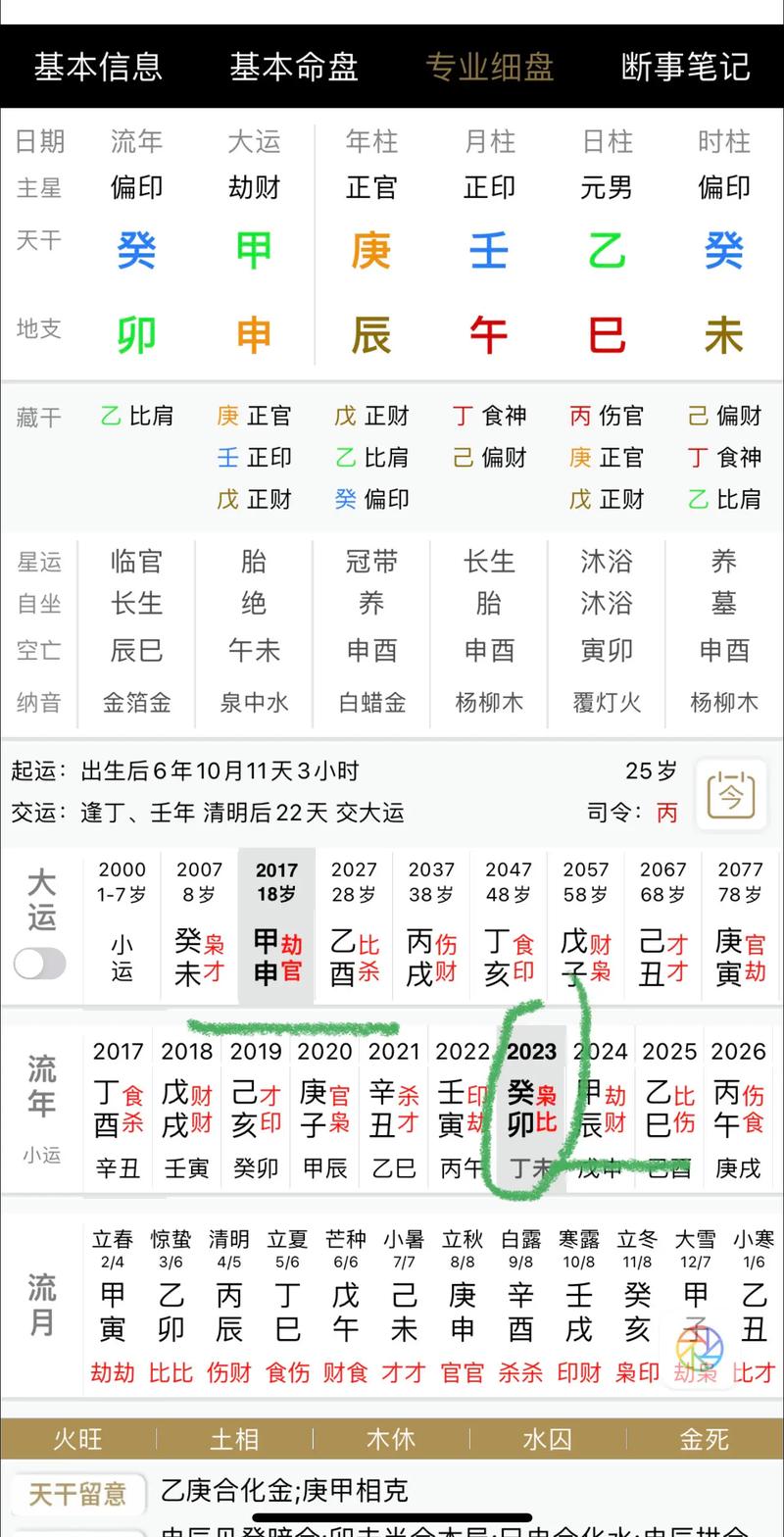Open the 天干留意 label

tap(76, 1494)
